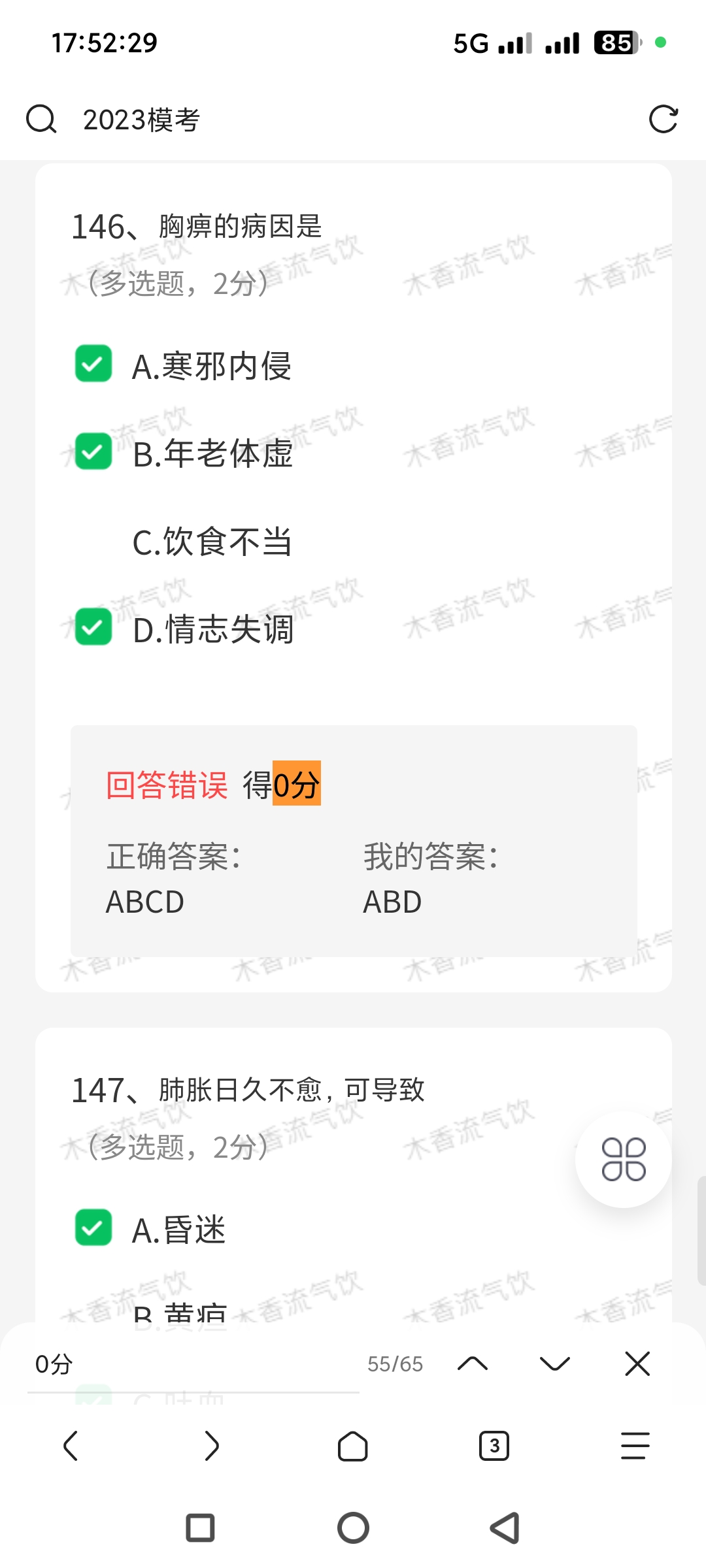Toggle option D.情志失调 checkbox

pos(93,627)
